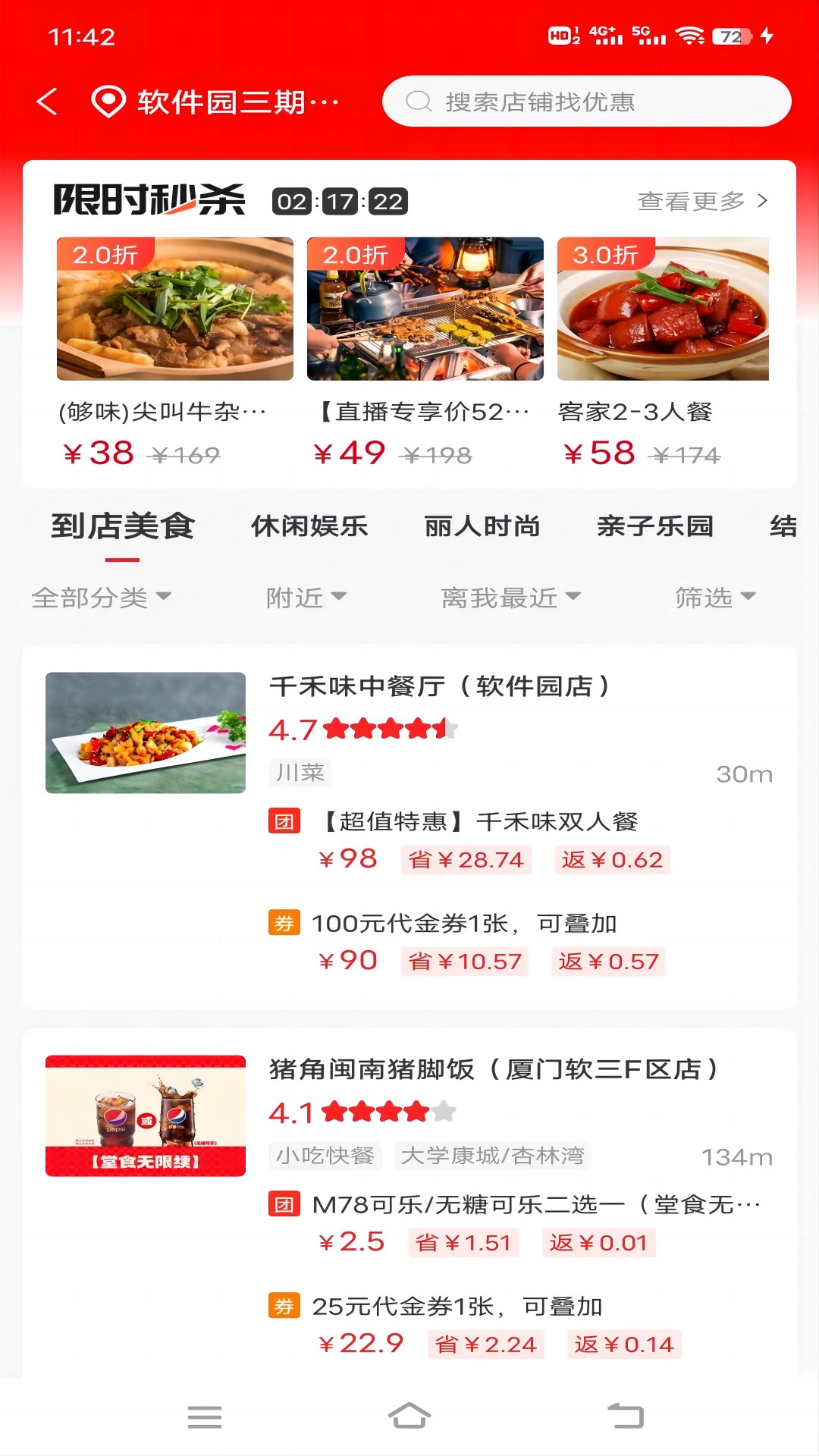Expand the 附近 area filter
Image resolution: width=819 pixels, height=1456 pixels.
[x=306, y=598]
